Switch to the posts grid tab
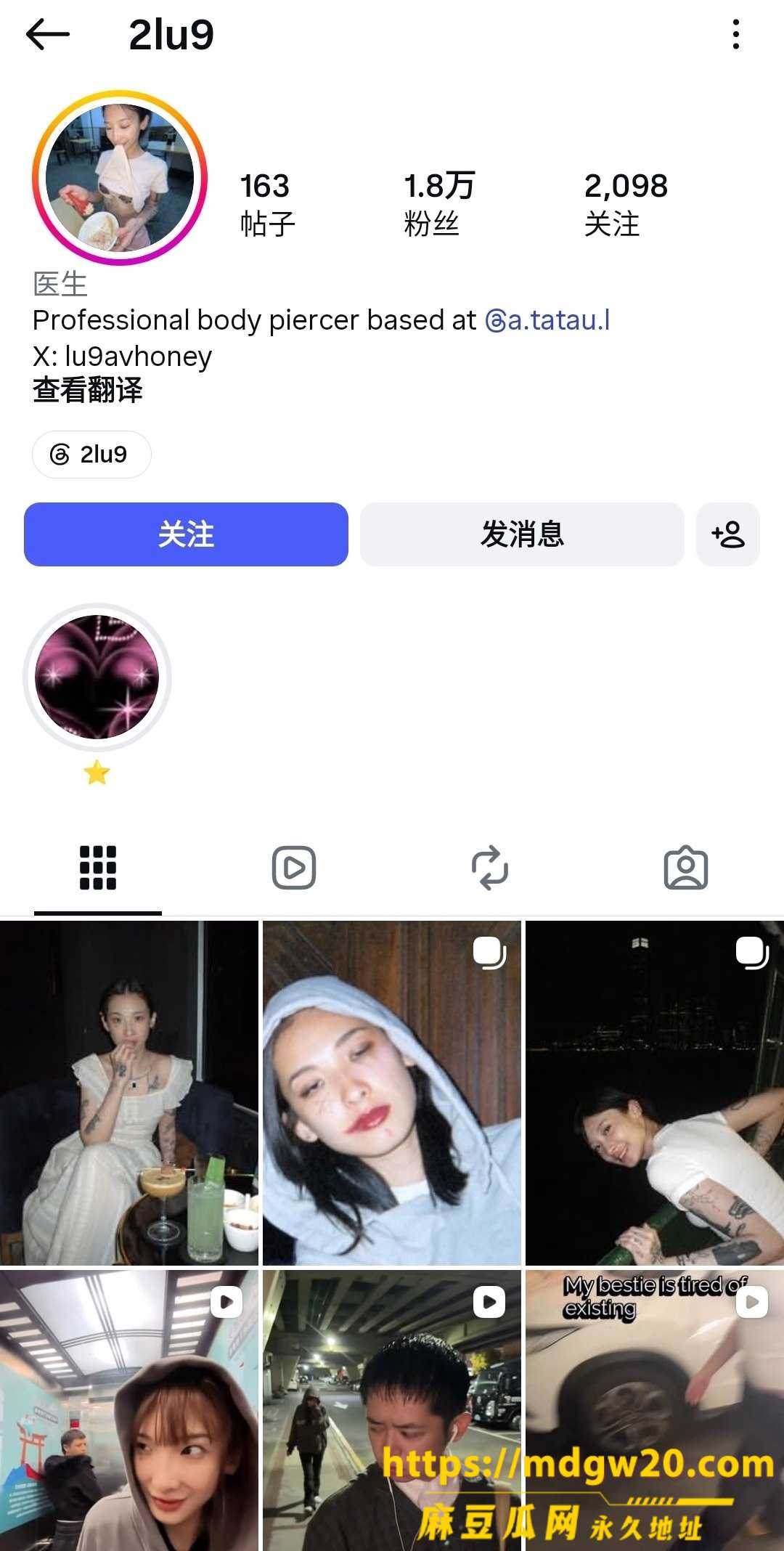Viewport: 784px width, 1551px height. [98, 868]
